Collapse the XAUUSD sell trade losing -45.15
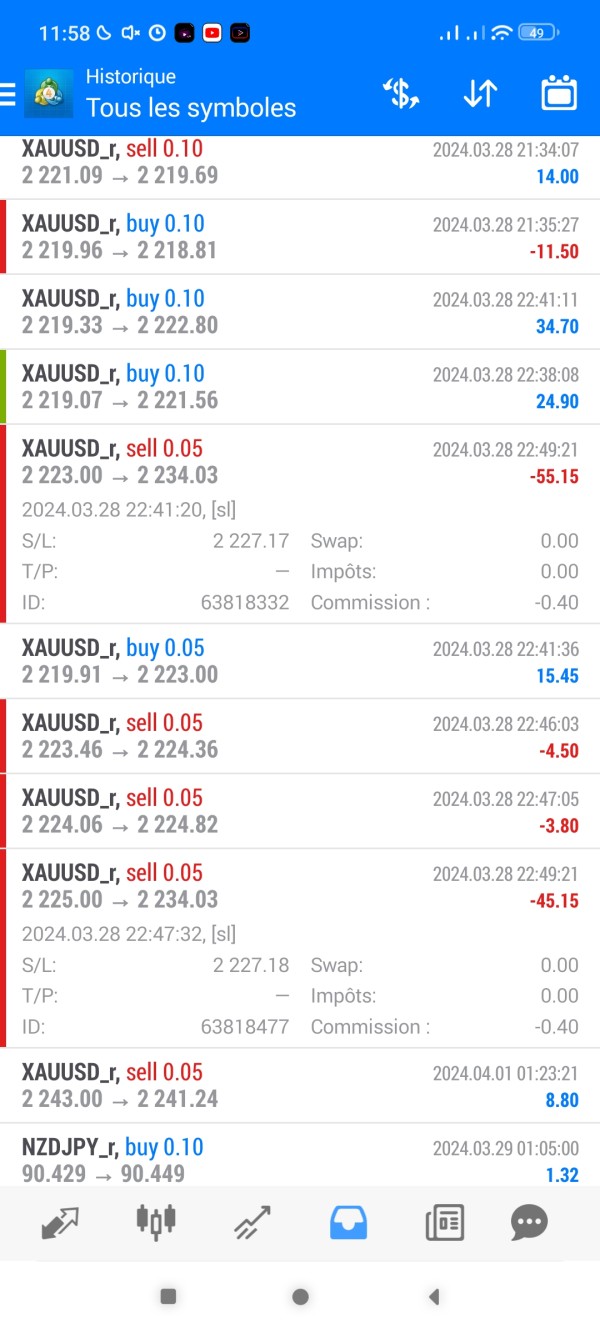This screenshot has height=1333, width=600. coord(300,886)
